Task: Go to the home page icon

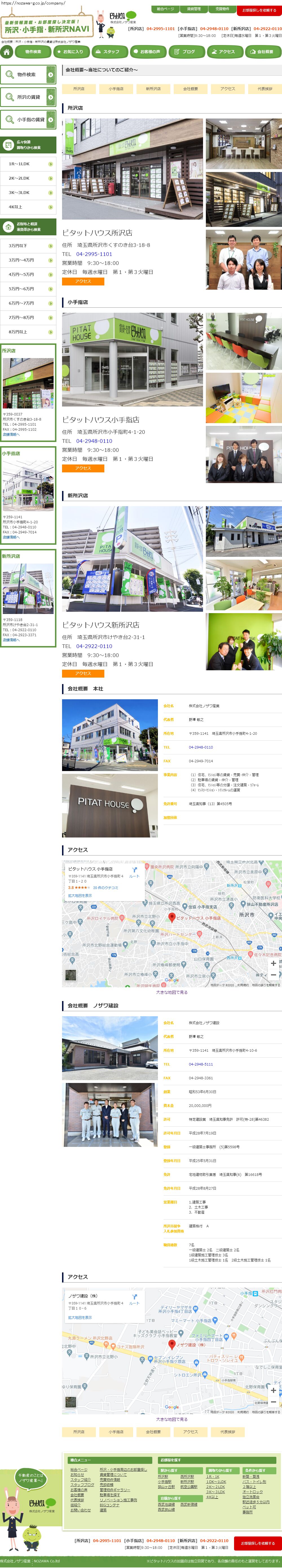Action: 7,52
